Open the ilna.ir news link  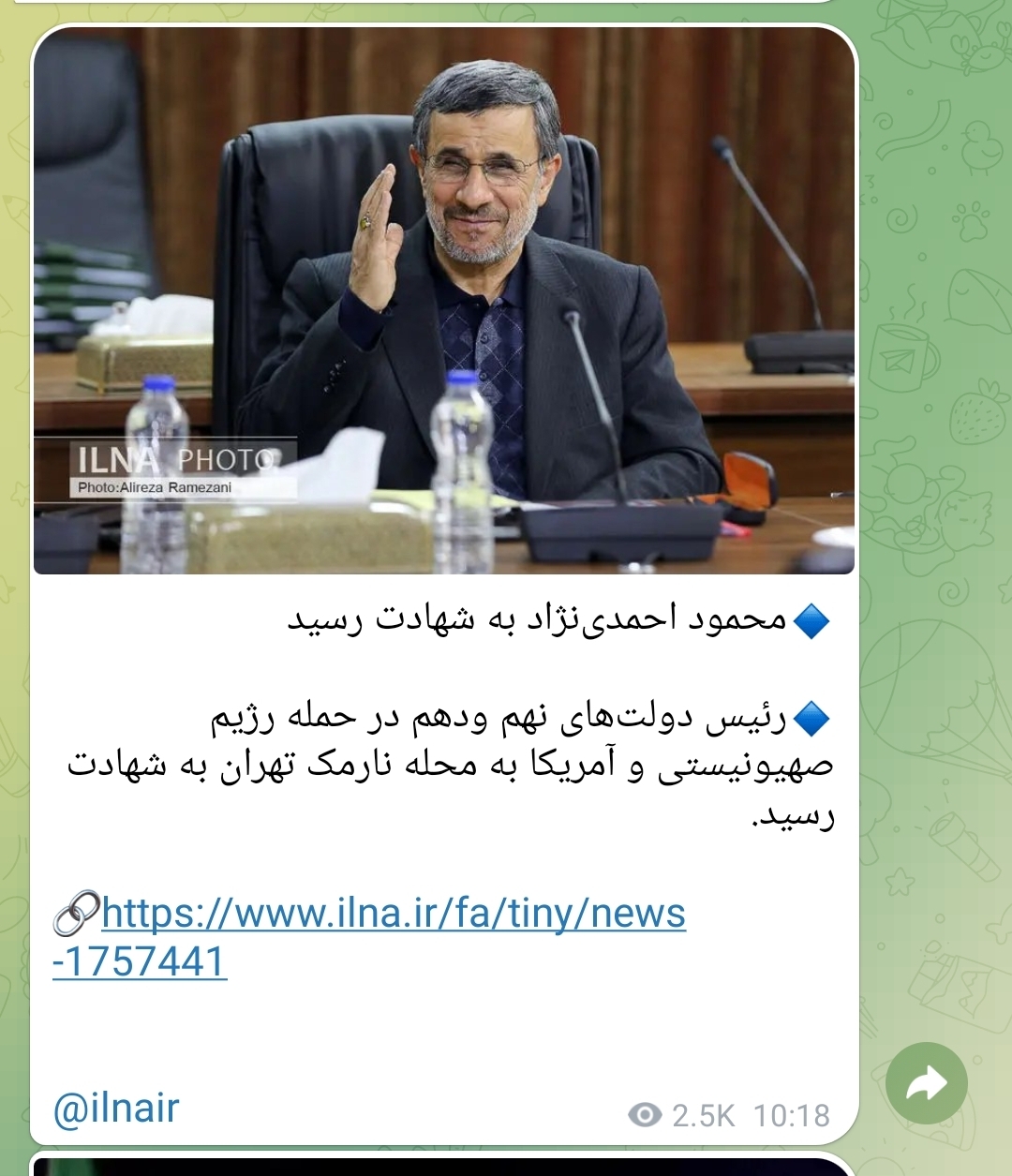click(x=394, y=914)
